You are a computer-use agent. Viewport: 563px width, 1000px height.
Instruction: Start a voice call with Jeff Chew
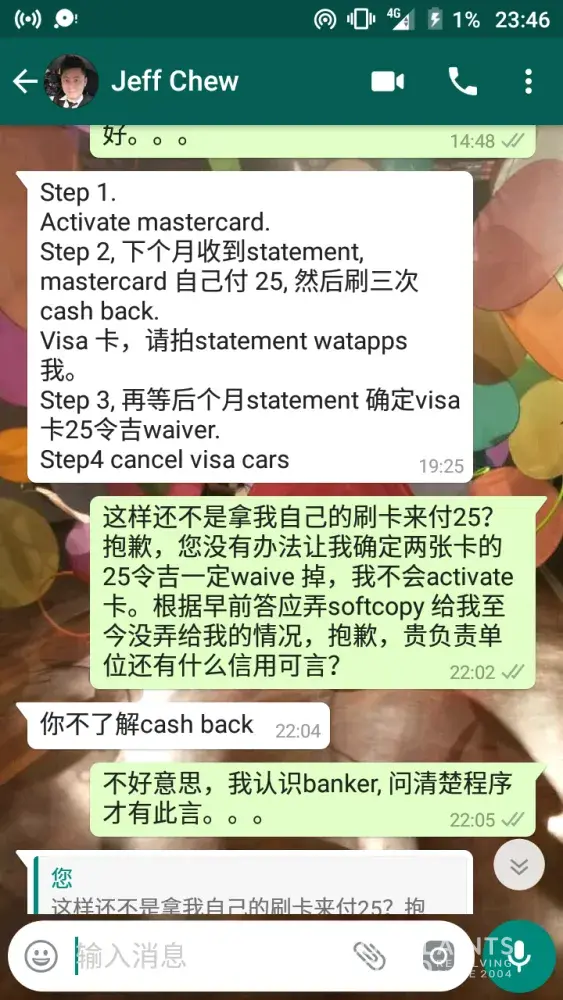point(462,82)
